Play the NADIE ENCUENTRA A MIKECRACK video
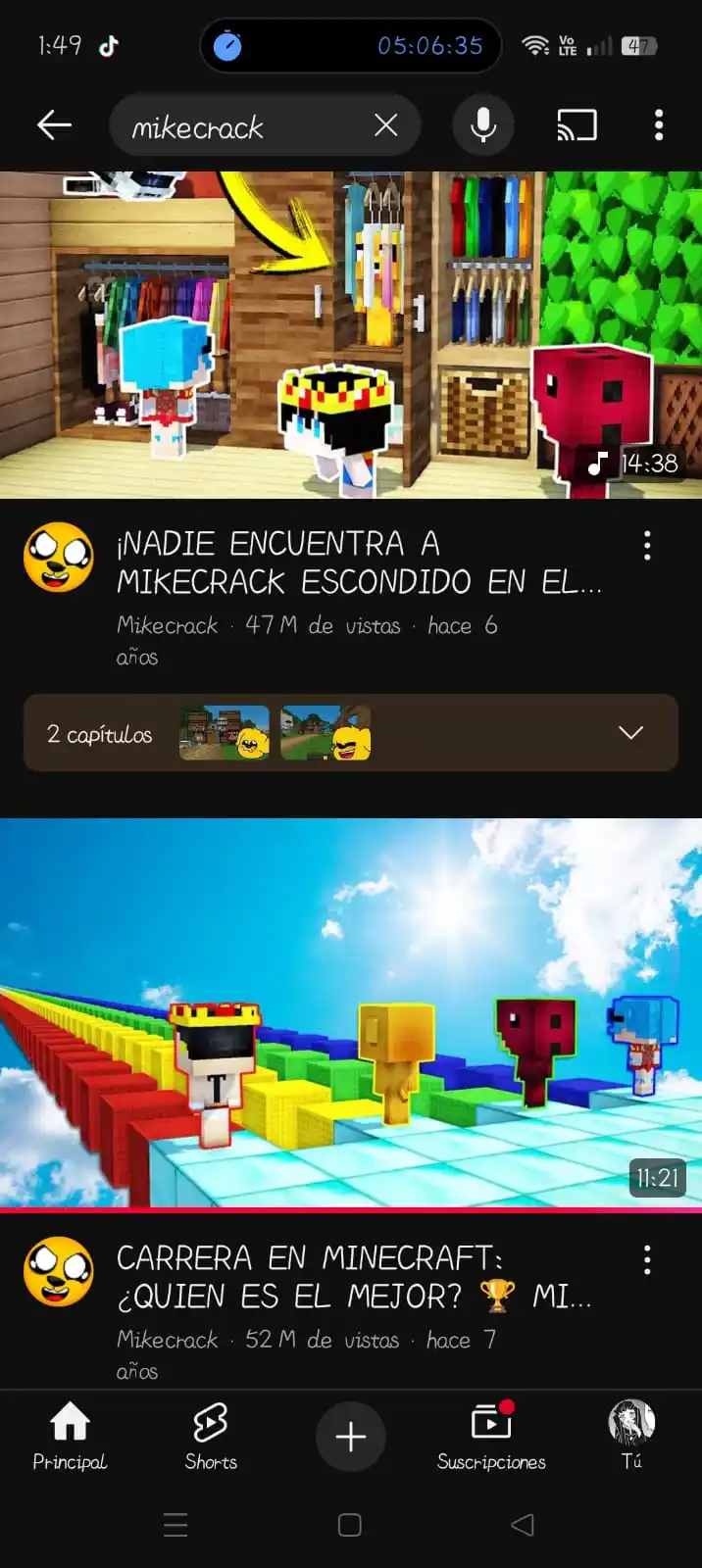Screen dimensions: 702x1568 pos(351,335)
